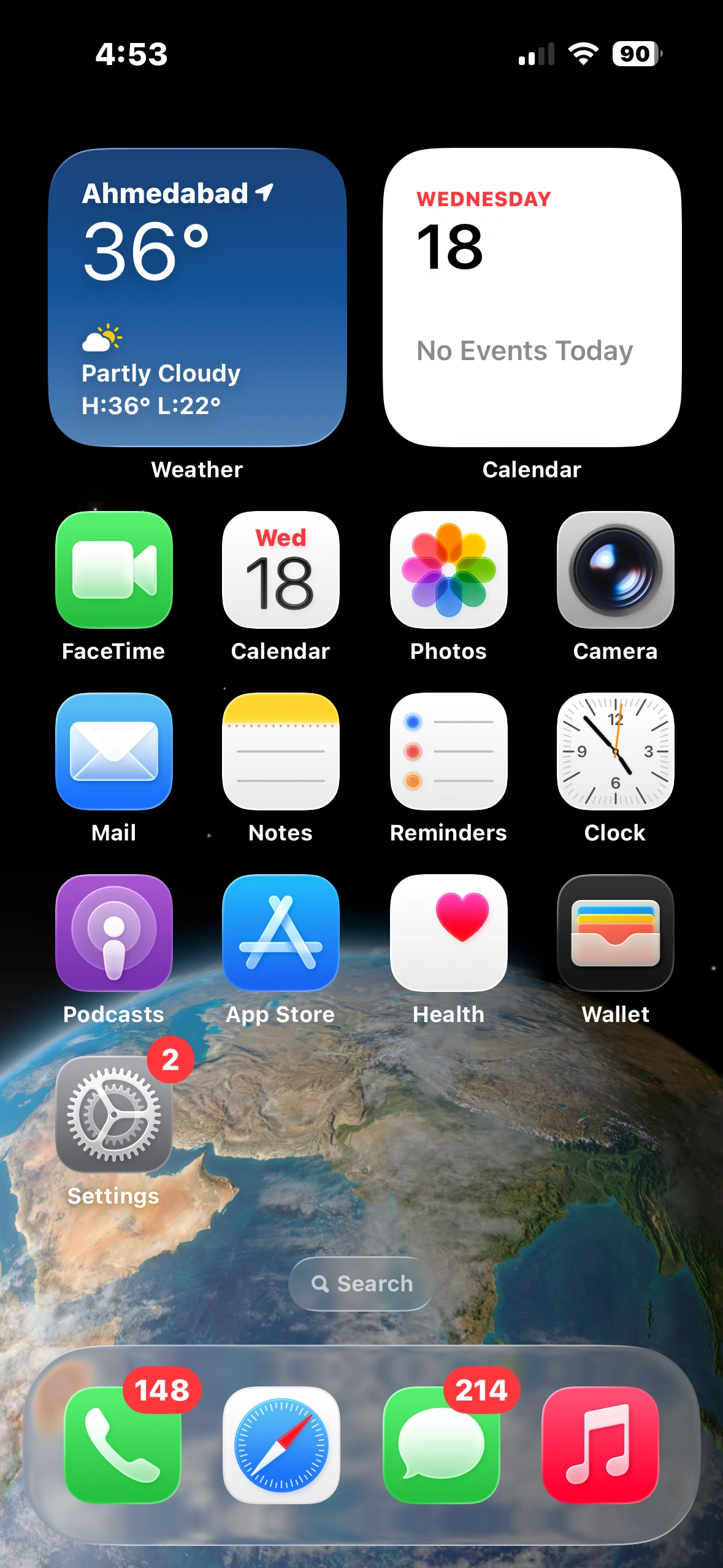
Task: Open the App Store
Action: (x=280, y=933)
